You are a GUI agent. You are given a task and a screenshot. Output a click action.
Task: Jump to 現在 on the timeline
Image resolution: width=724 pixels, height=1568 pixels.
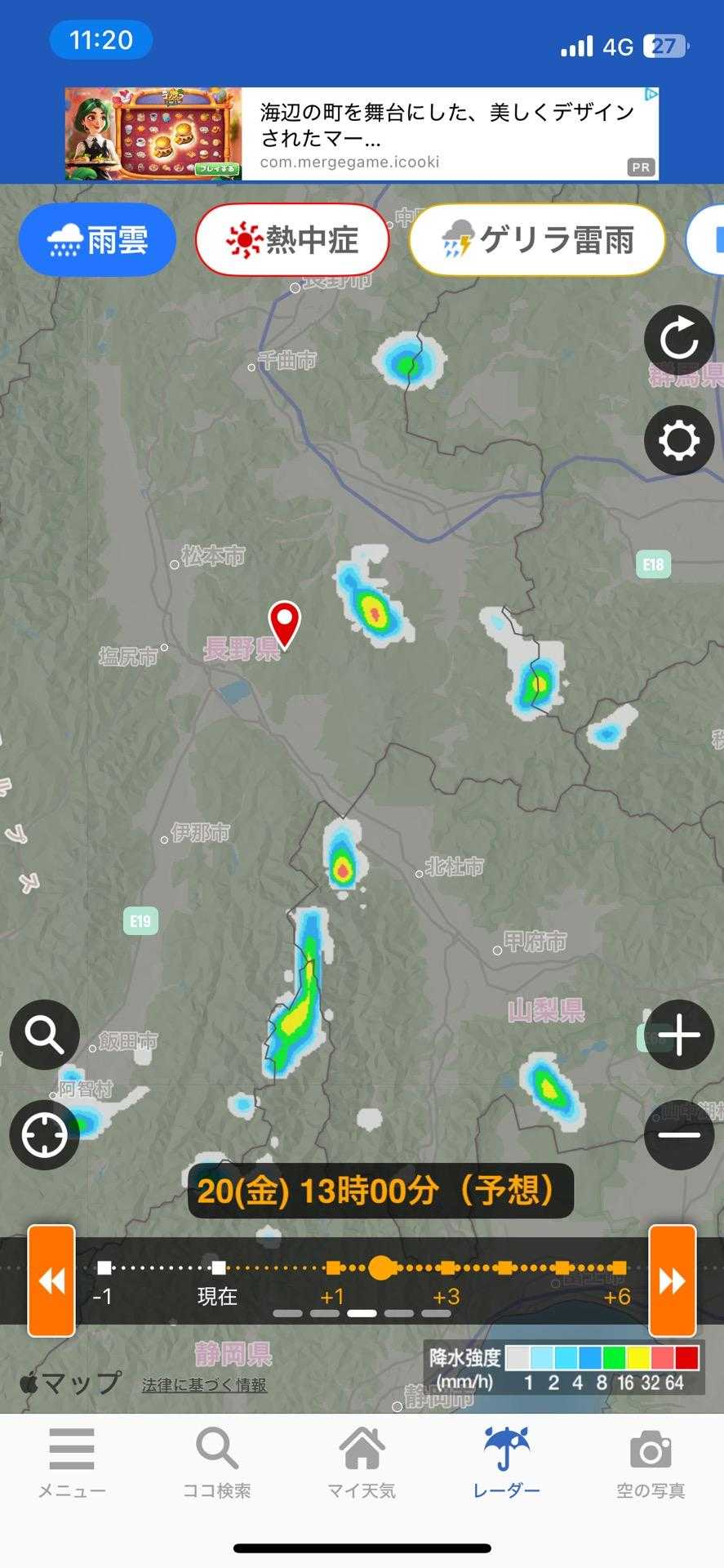[x=218, y=1268]
